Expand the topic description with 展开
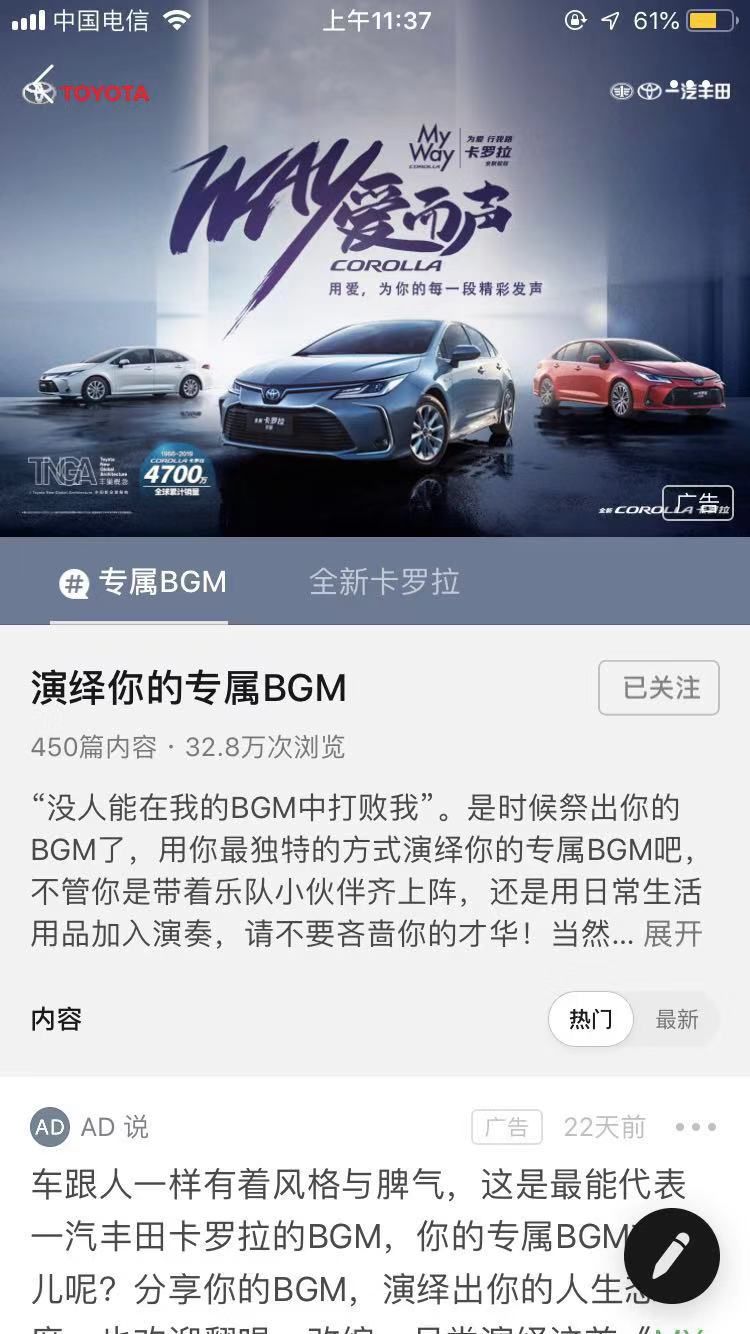Viewport: 750px width, 1334px height. click(673, 934)
